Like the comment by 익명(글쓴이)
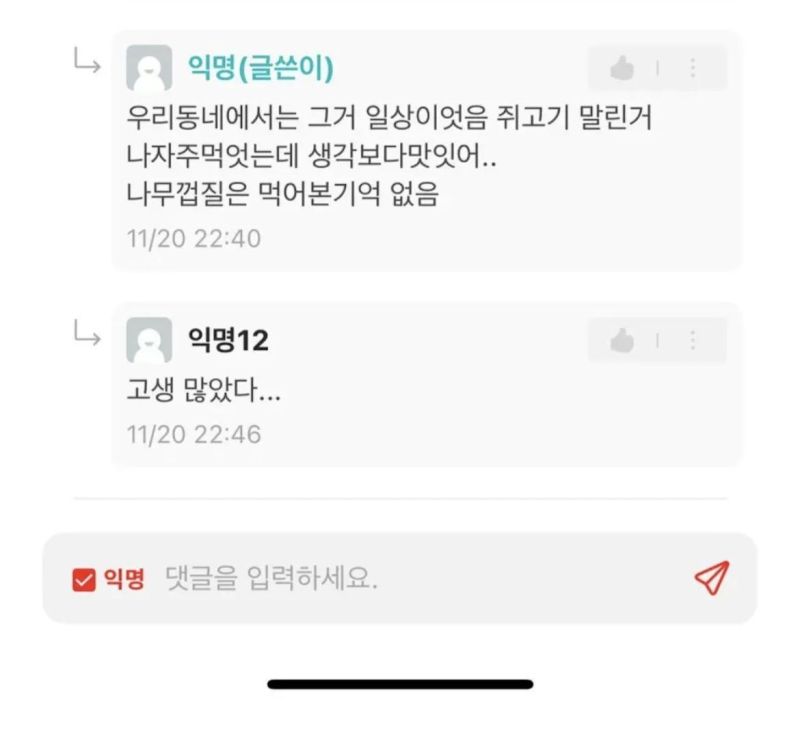 [622, 68]
